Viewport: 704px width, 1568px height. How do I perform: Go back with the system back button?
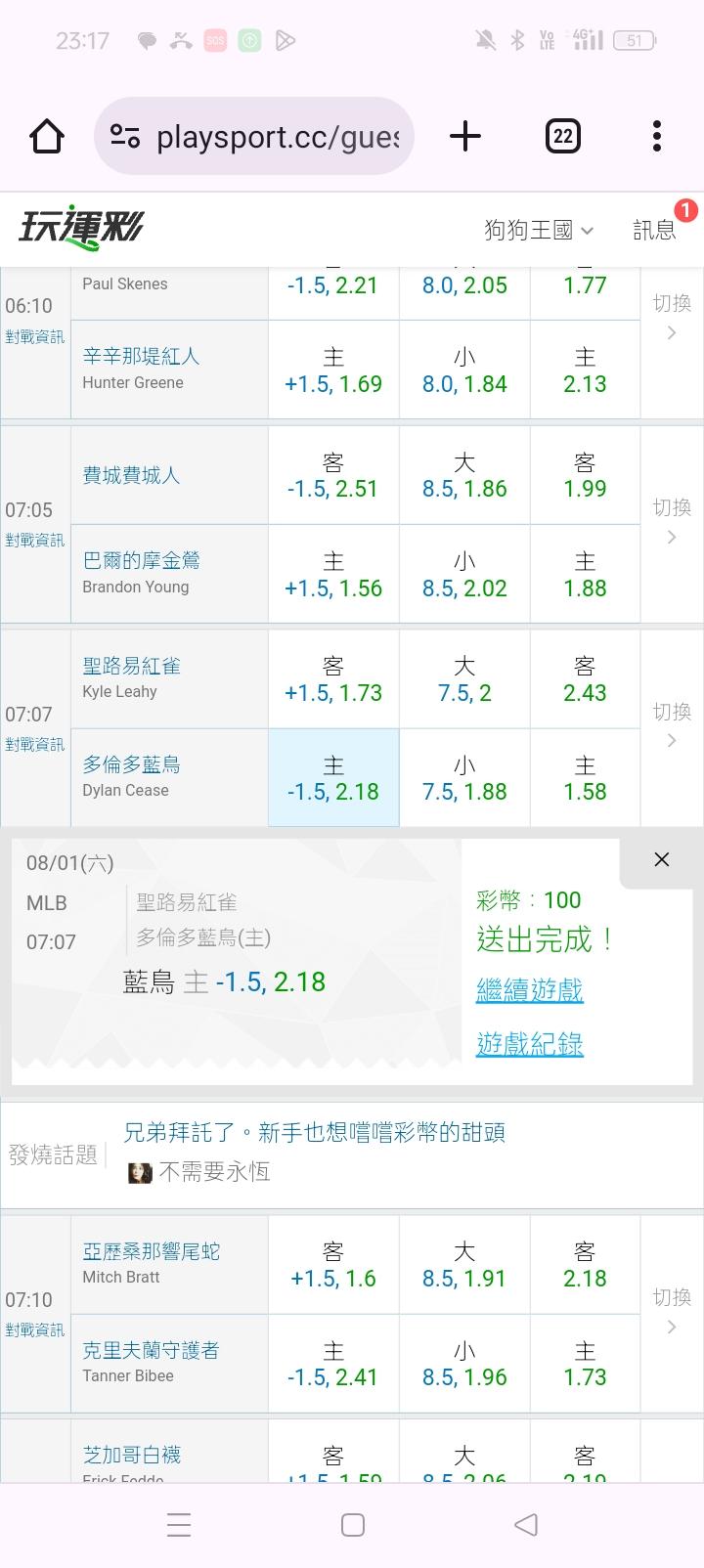point(526,1524)
